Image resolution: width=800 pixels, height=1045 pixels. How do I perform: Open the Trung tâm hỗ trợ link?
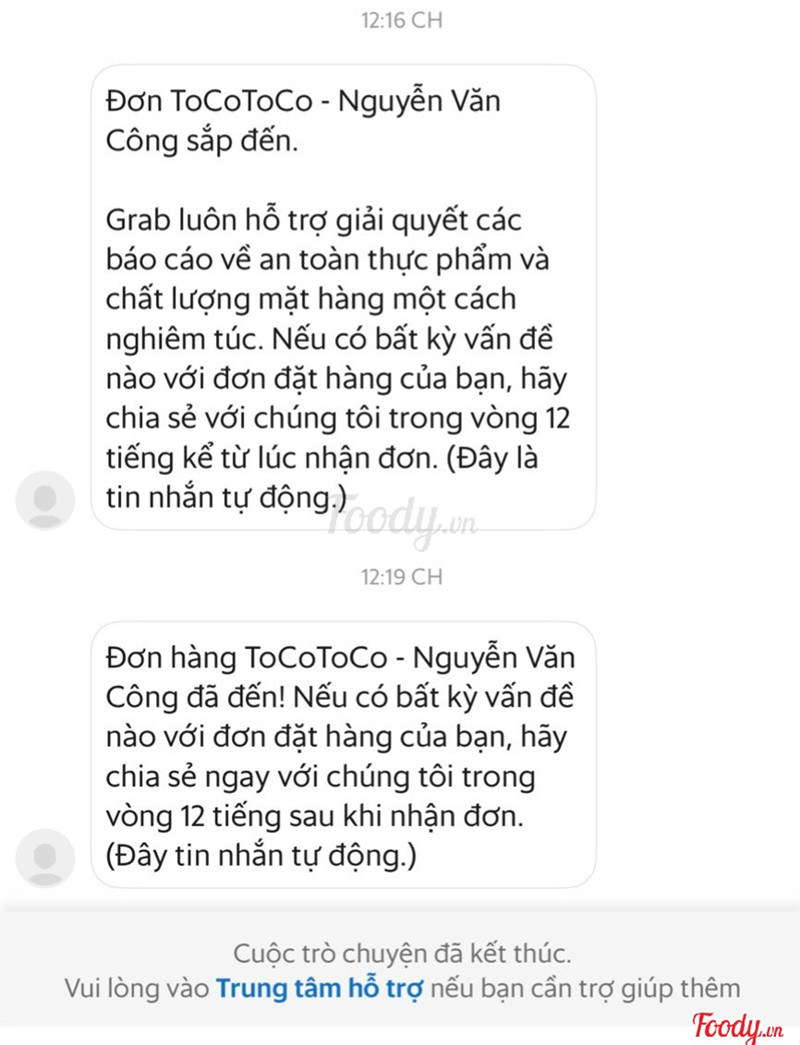tap(319, 988)
